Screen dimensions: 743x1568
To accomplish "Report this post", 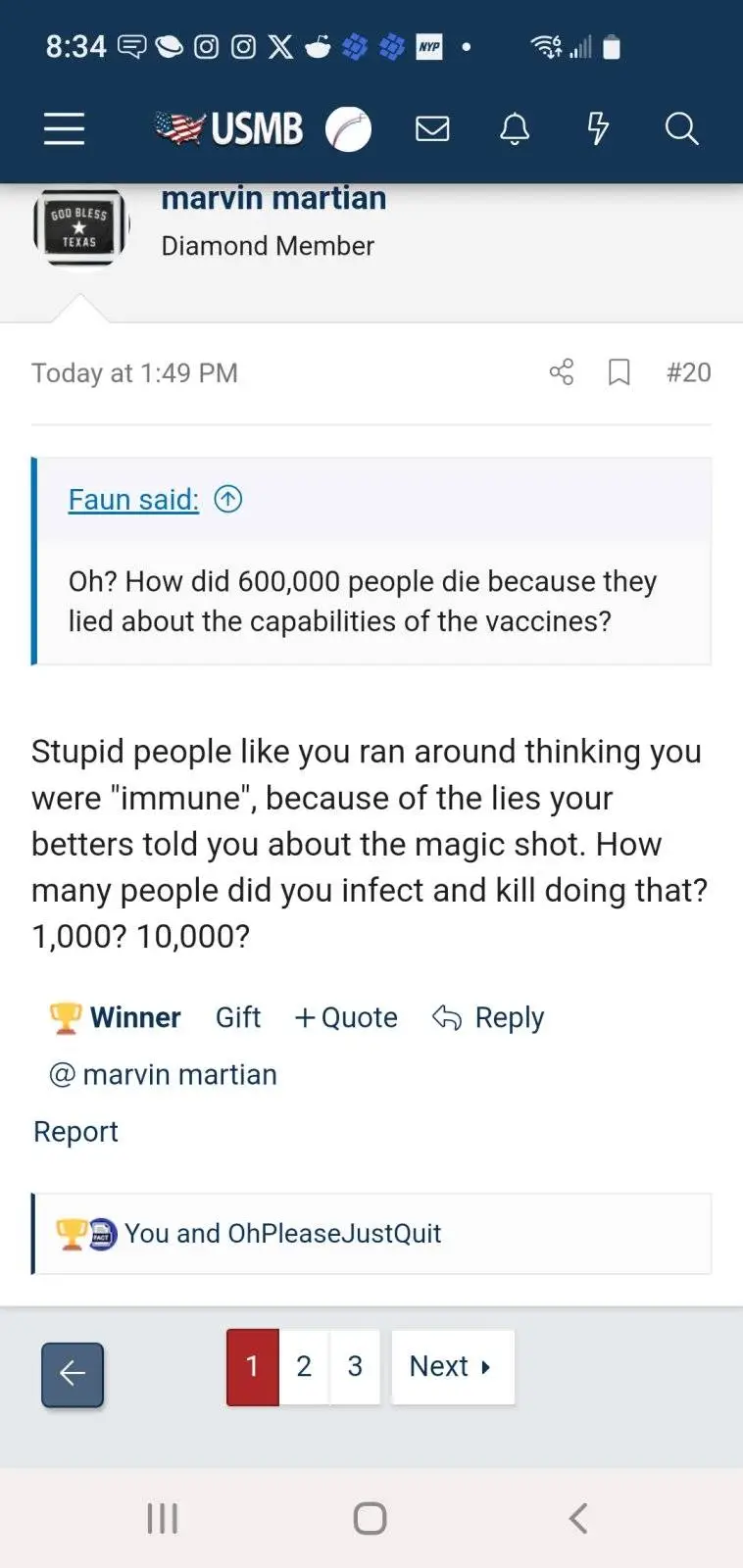I will 75,1132.
